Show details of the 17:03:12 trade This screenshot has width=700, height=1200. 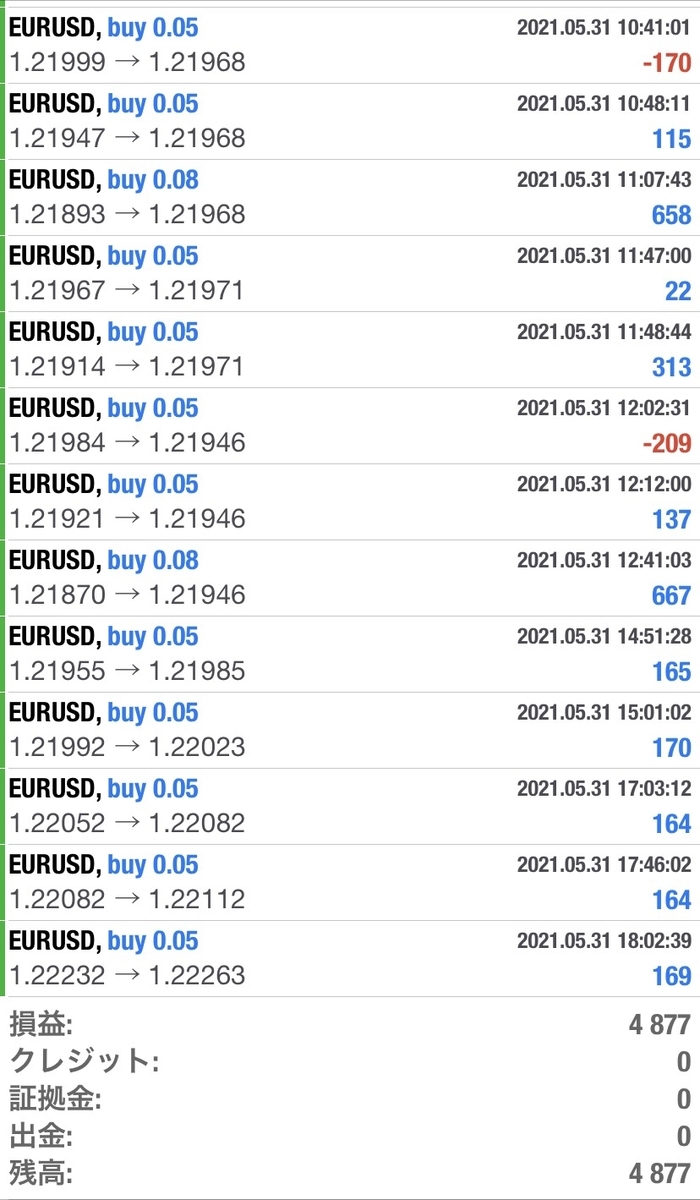click(350, 805)
